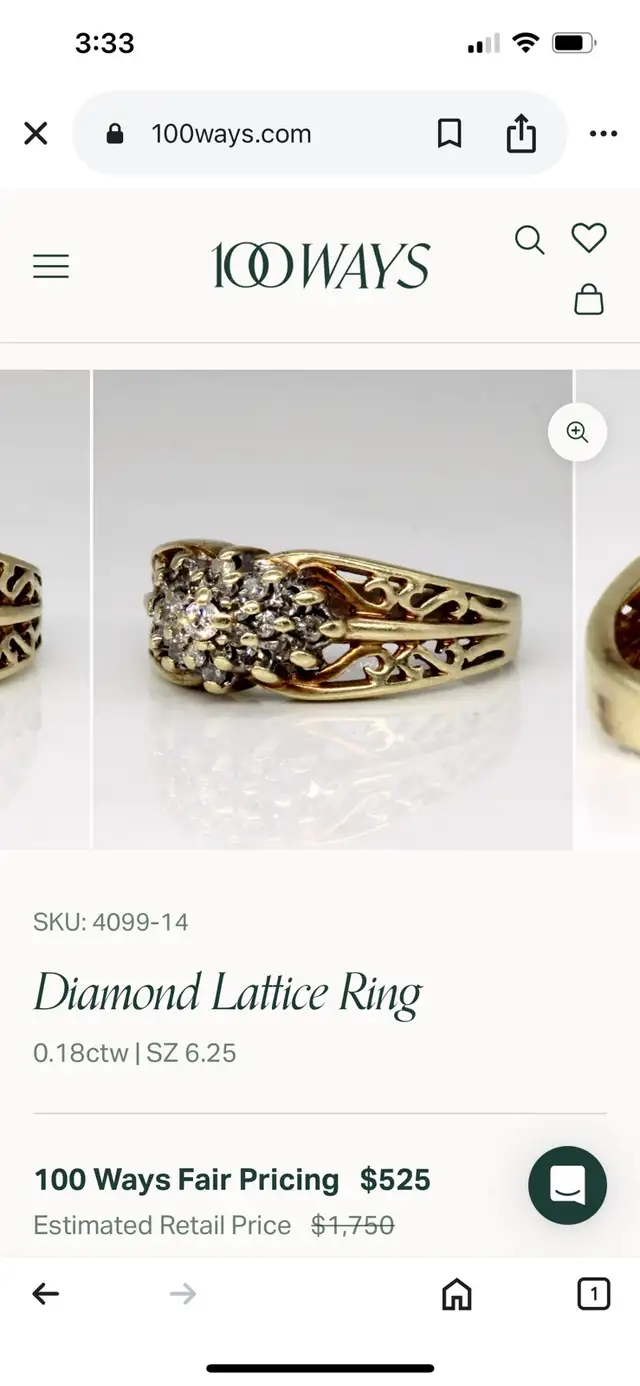Open the main ring product image
The height and width of the screenshot is (1386, 640).
(x=333, y=609)
